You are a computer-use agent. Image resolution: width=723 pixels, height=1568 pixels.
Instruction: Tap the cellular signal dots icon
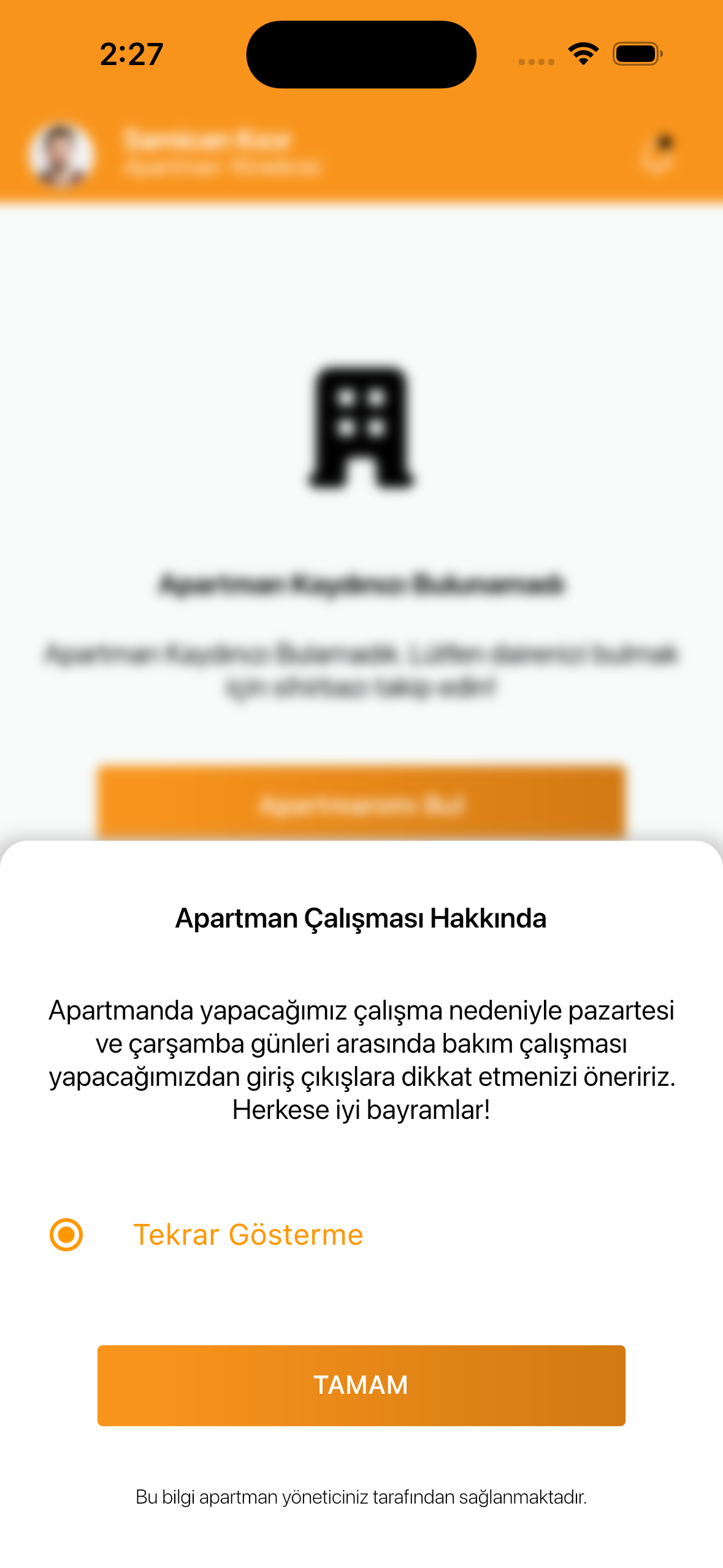pyautogui.click(x=535, y=61)
